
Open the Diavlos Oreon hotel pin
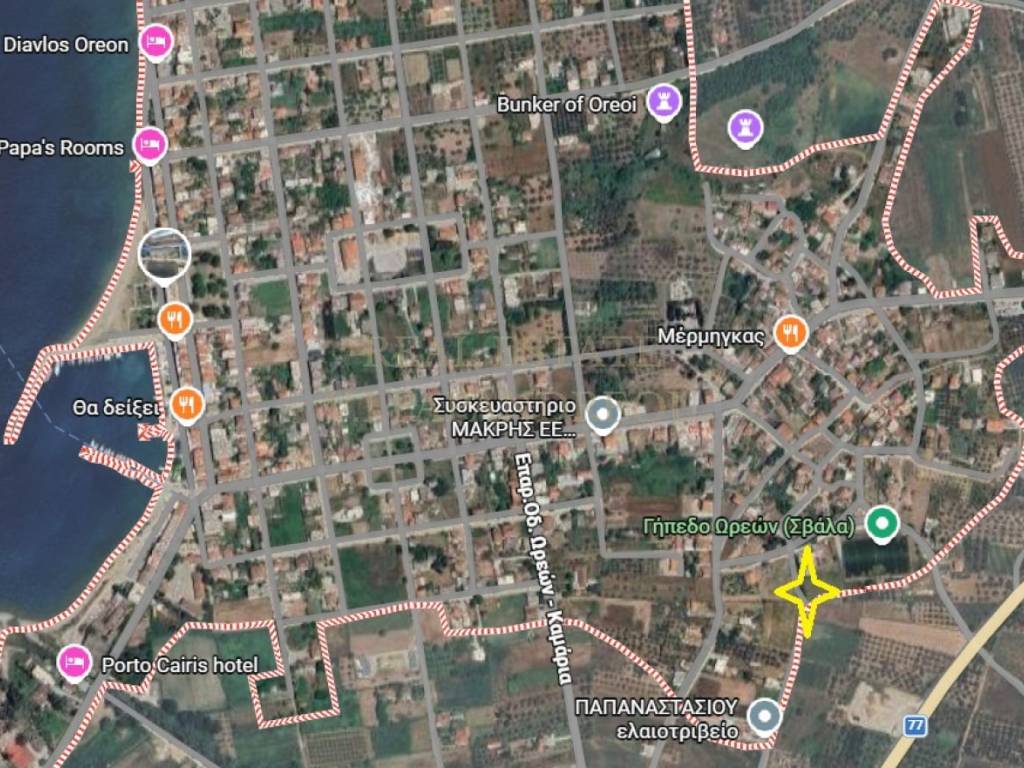(155, 42)
